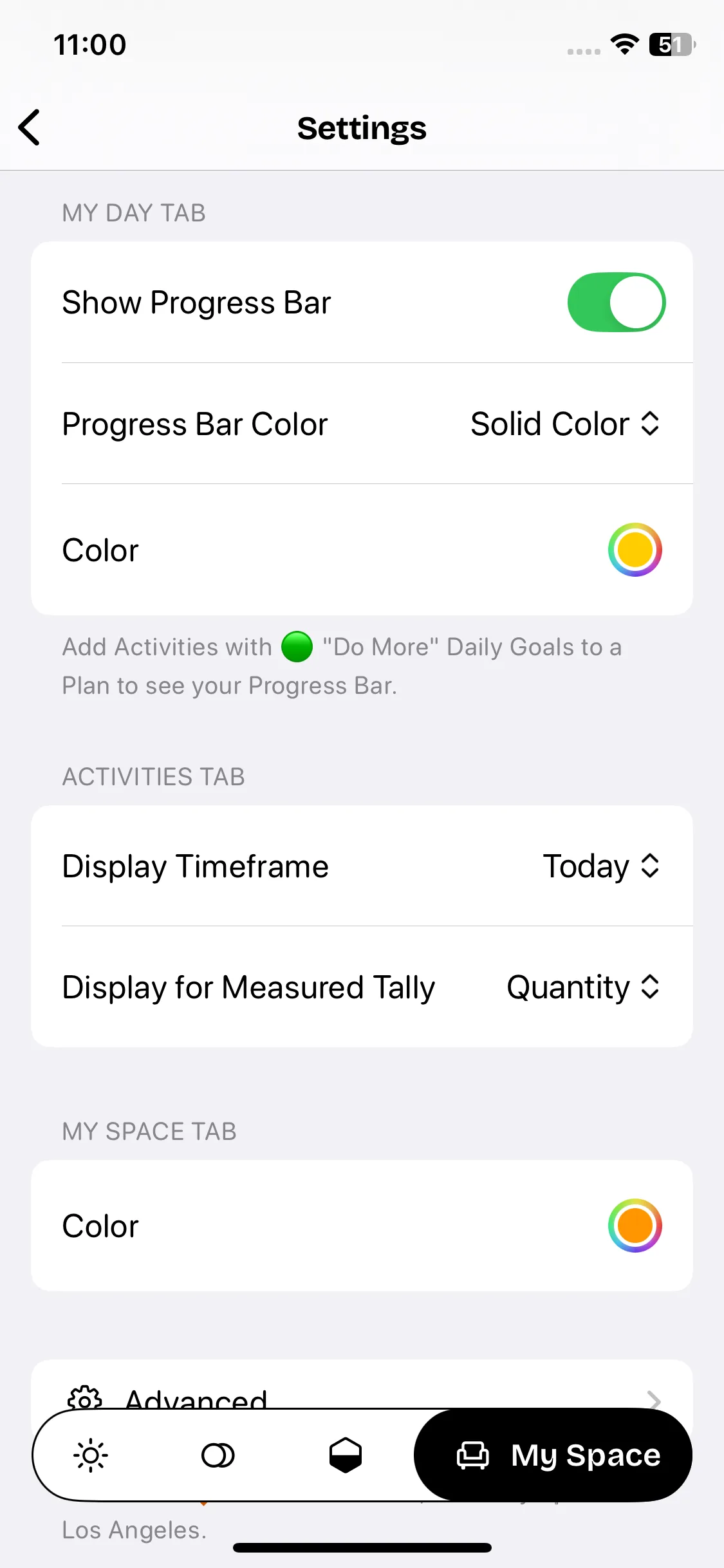Choose the My Space tab color swatch
Image resolution: width=724 pixels, height=1568 pixels.
(x=635, y=1226)
